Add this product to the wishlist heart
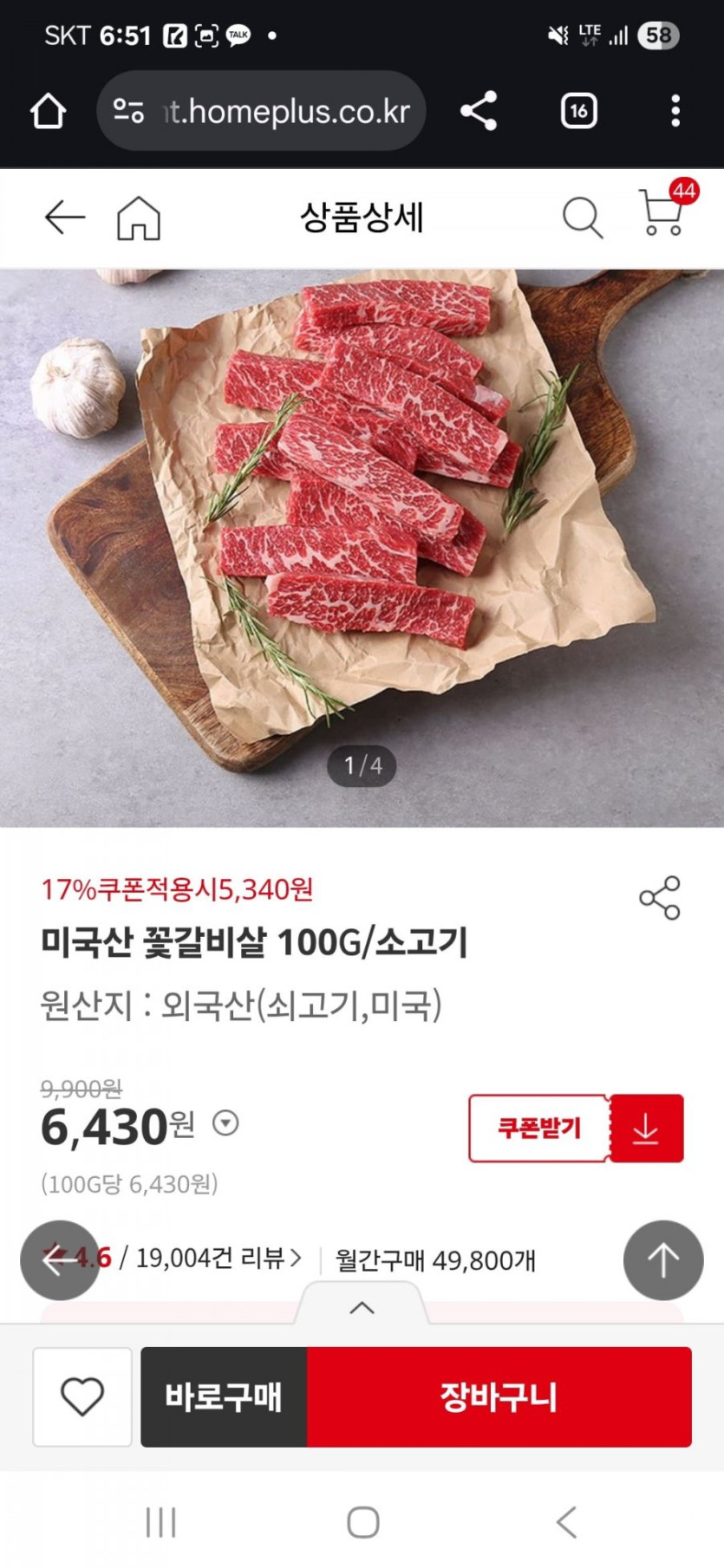This screenshot has width=724, height=1568. click(x=82, y=1396)
